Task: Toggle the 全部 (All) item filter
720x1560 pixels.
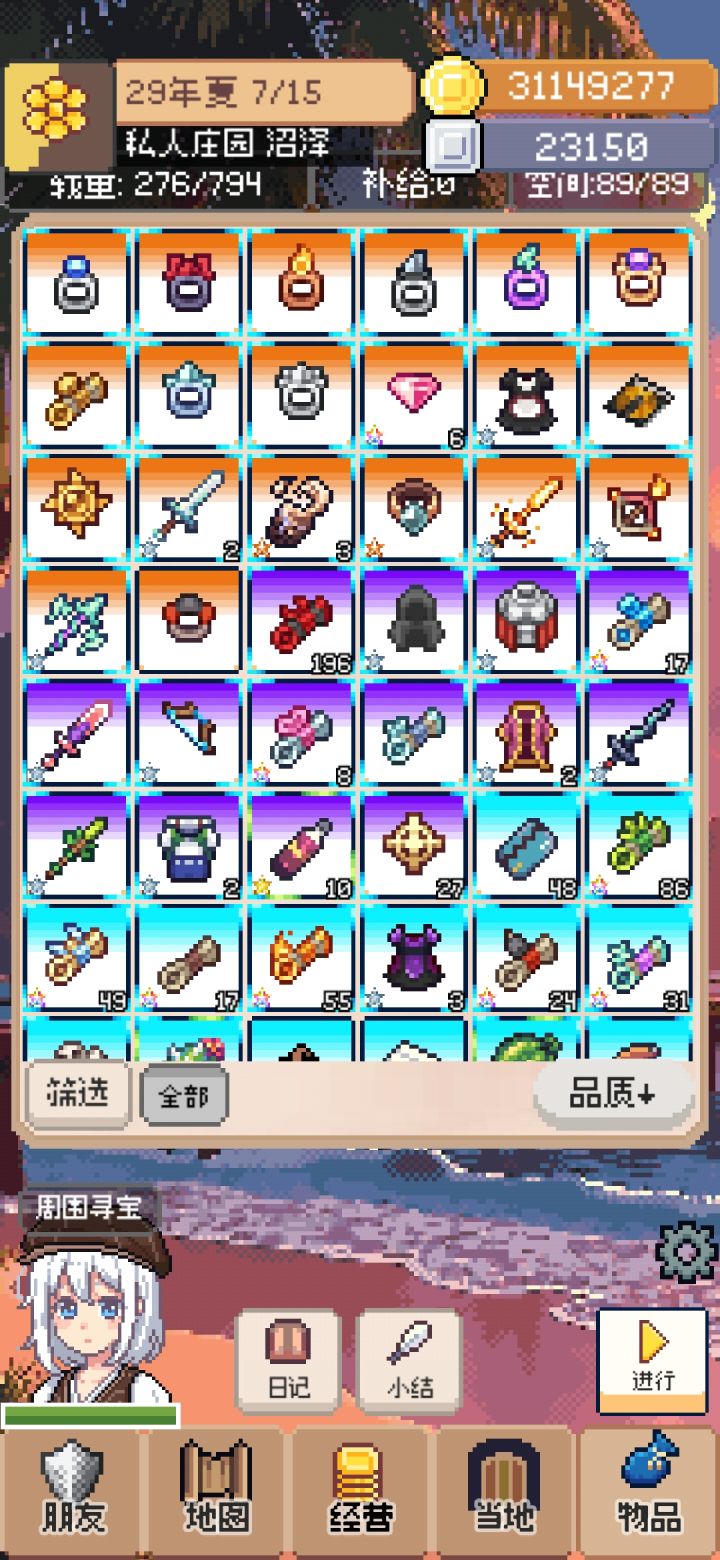Action: [x=183, y=1096]
